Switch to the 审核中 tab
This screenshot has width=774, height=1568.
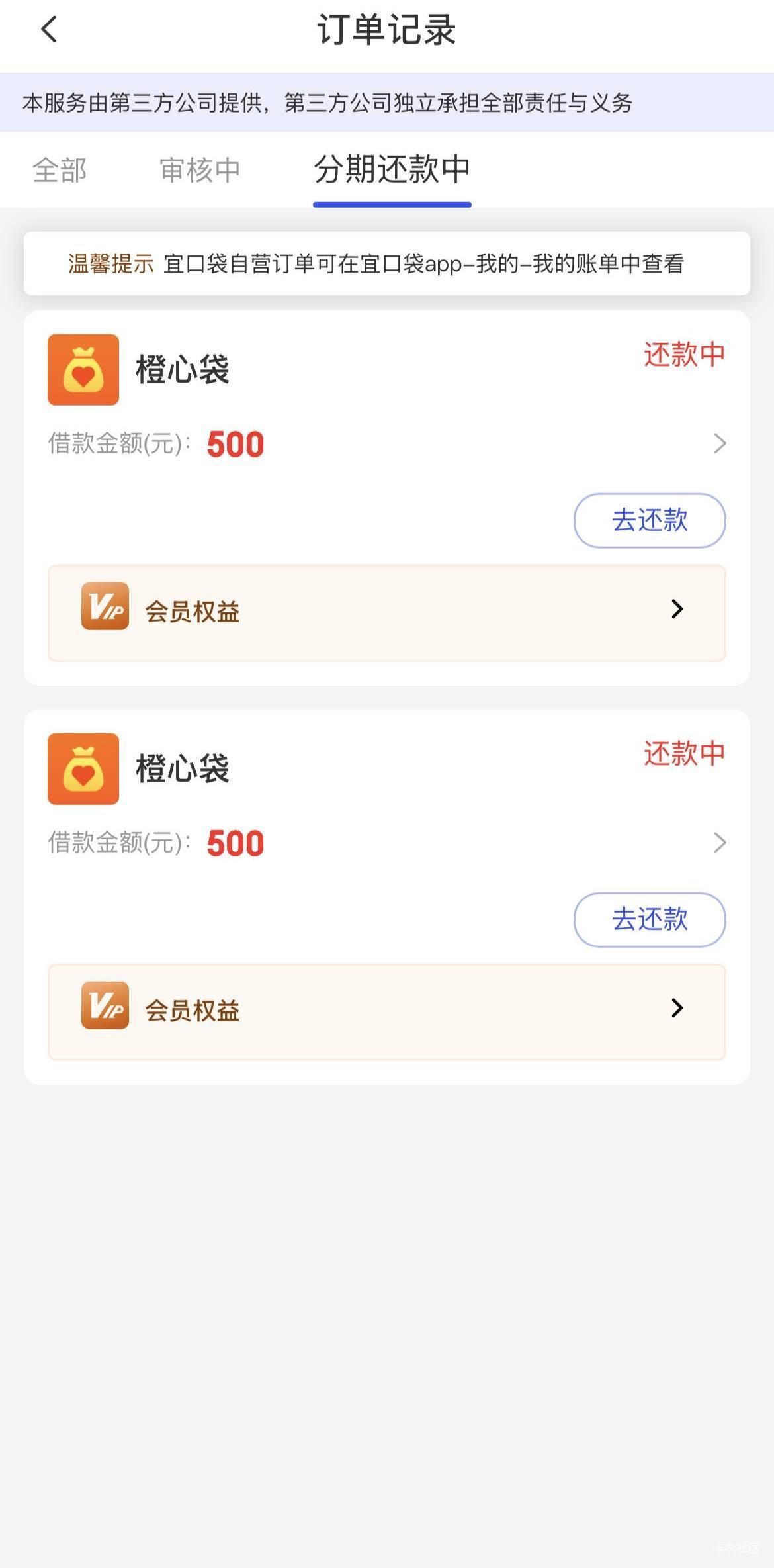pyautogui.click(x=200, y=170)
